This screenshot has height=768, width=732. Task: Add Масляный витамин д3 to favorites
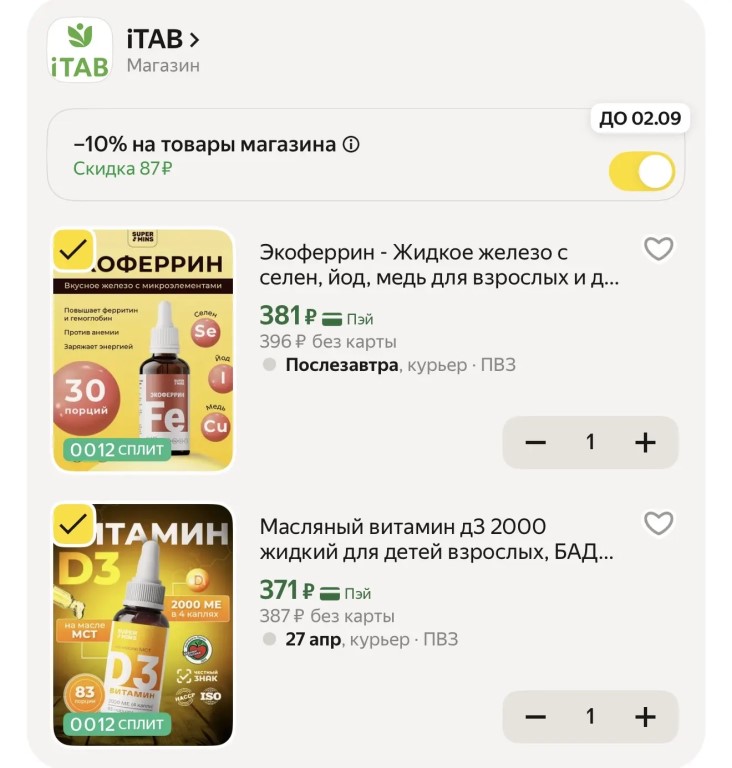click(658, 523)
